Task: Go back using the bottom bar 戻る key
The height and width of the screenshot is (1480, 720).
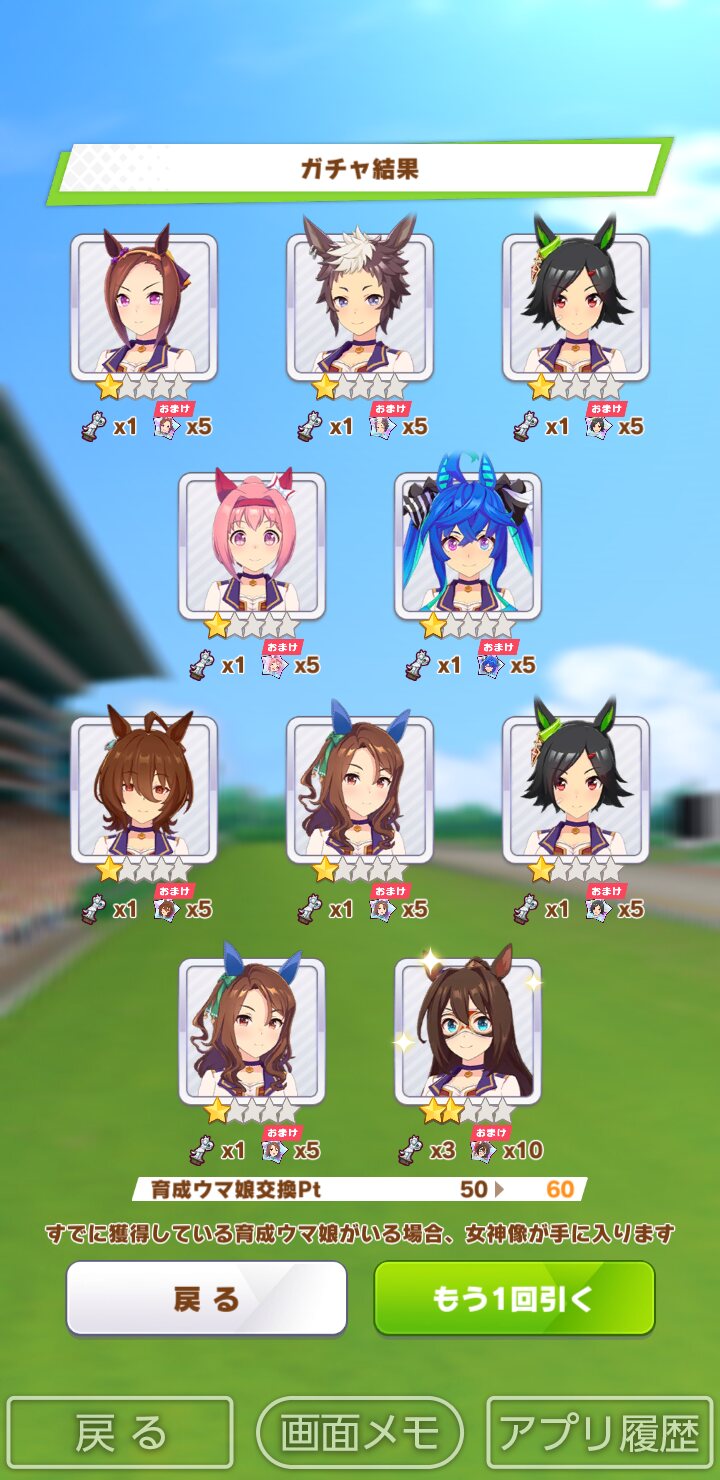Action: point(120,1433)
